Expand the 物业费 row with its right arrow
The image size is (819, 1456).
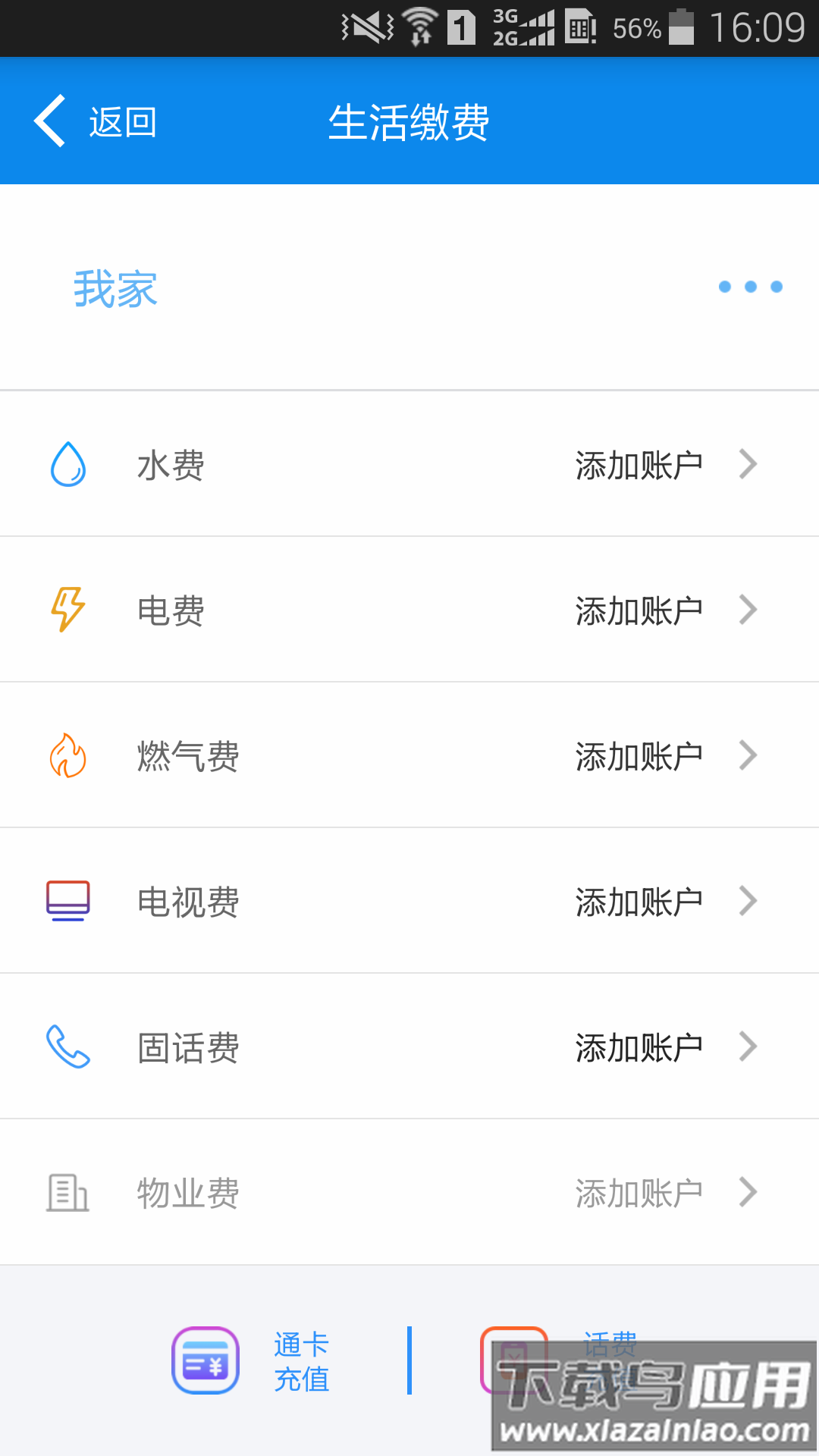click(x=748, y=1191)
